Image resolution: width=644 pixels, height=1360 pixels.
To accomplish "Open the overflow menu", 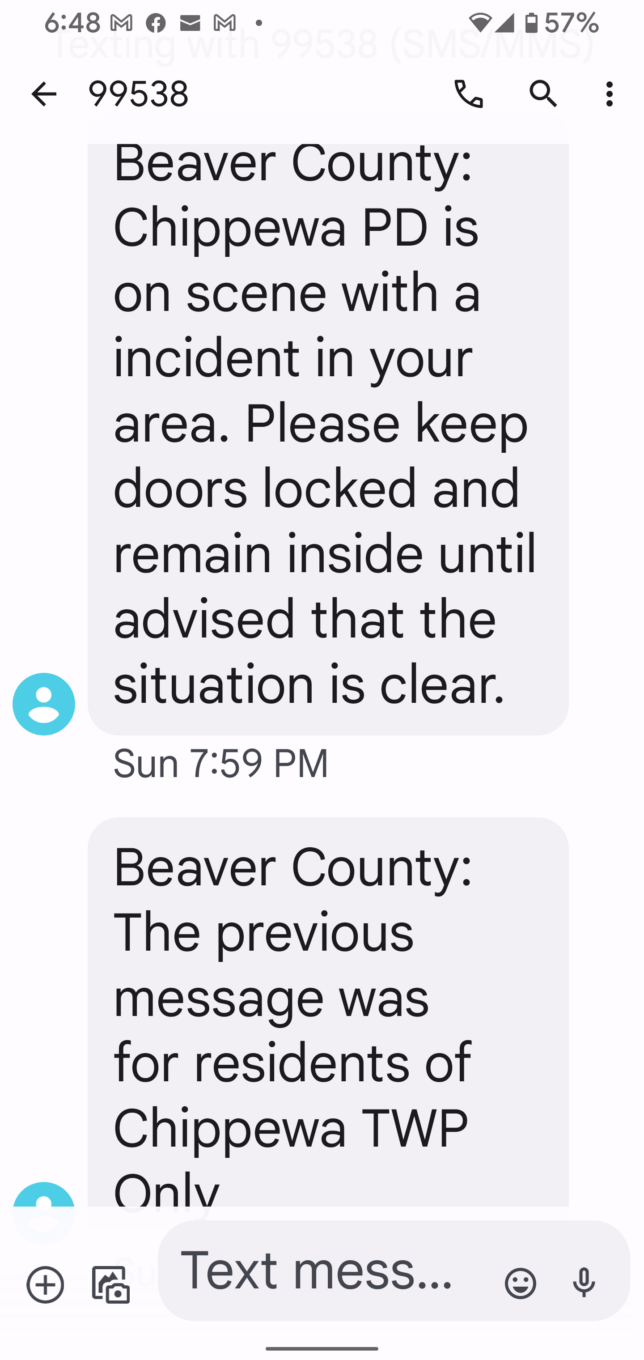I will click(609, 95).
